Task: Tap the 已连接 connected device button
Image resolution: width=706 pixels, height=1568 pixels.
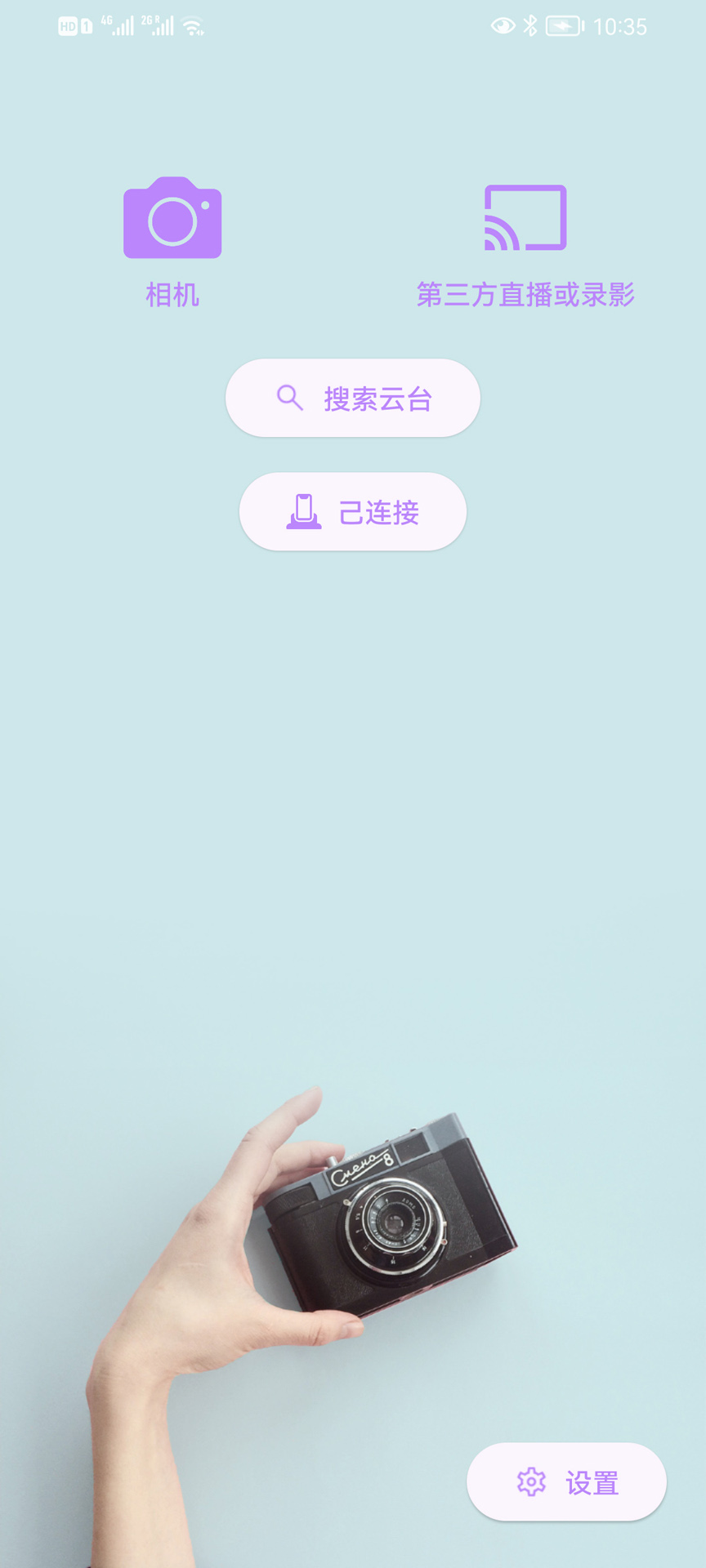Action: (352, 512)
